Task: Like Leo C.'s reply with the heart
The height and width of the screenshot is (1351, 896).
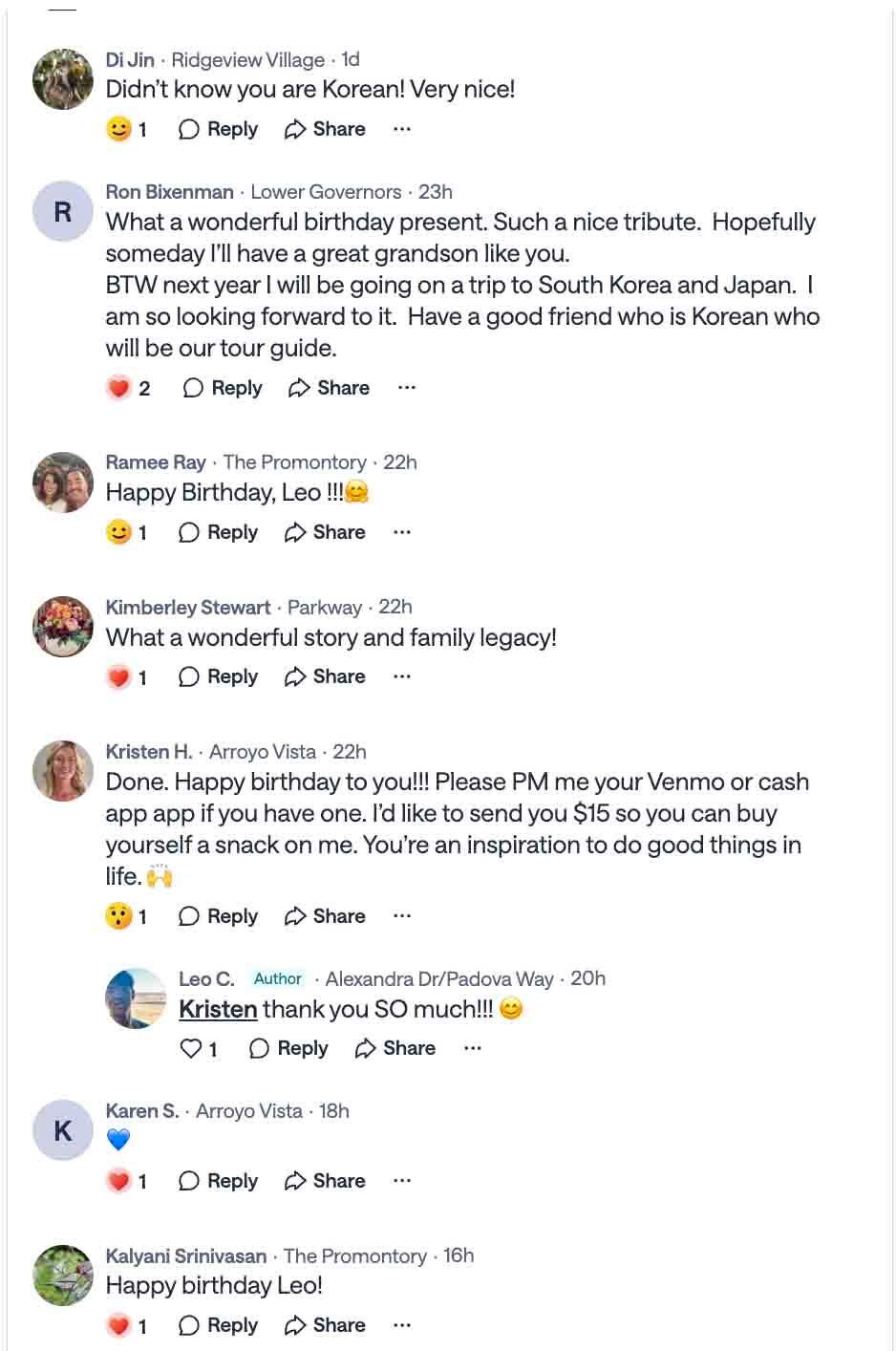Action: (x=191, y=1048)
